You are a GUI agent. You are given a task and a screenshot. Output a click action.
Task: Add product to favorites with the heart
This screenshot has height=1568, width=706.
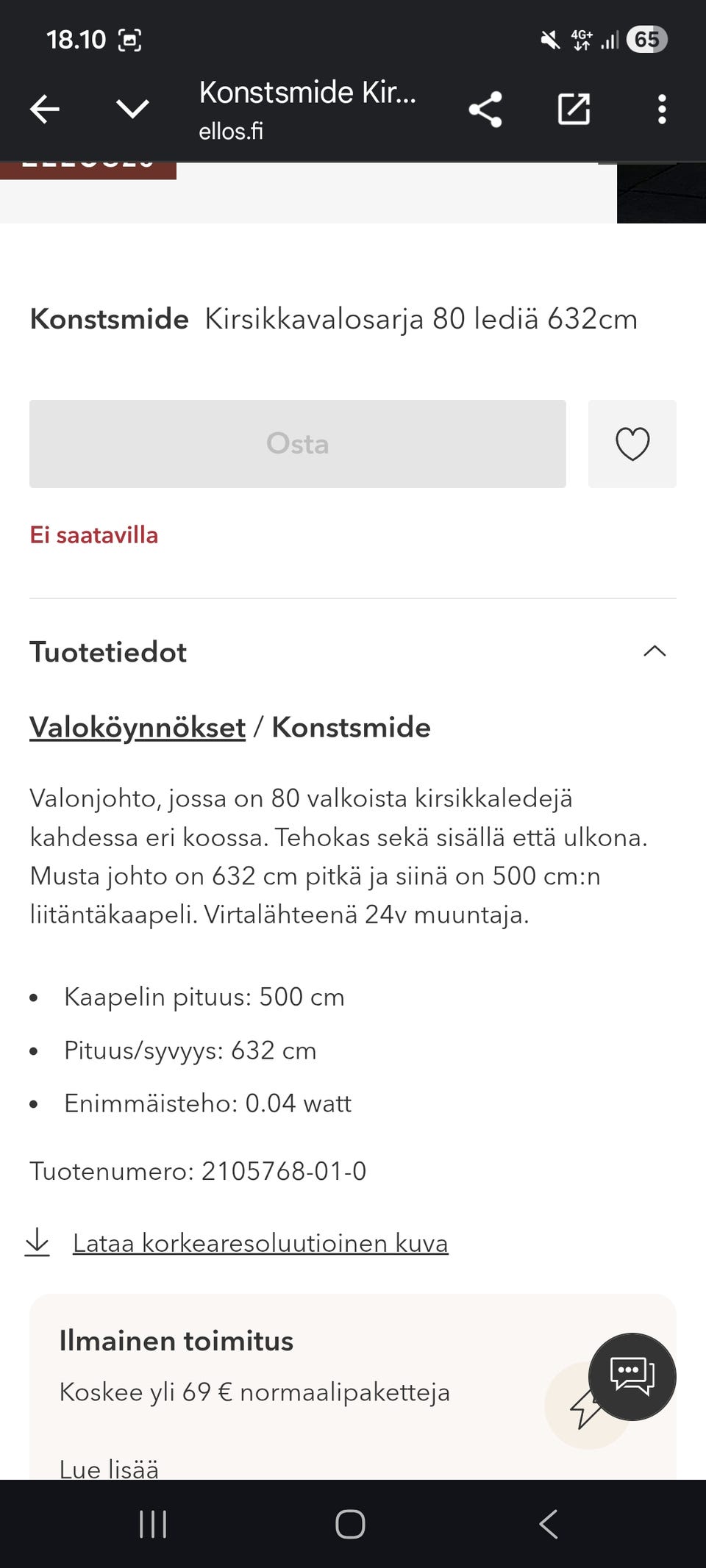(632, 443)
